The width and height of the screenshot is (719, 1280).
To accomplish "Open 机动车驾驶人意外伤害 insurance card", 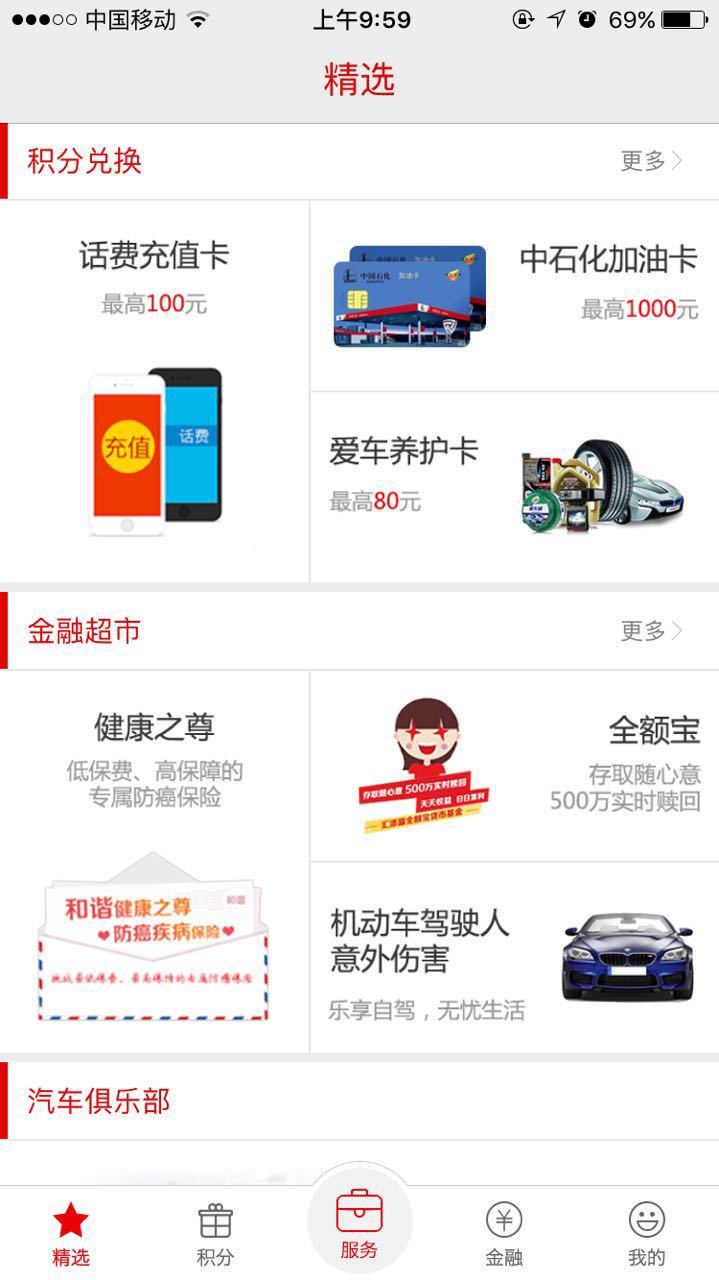I will point(515,957).
